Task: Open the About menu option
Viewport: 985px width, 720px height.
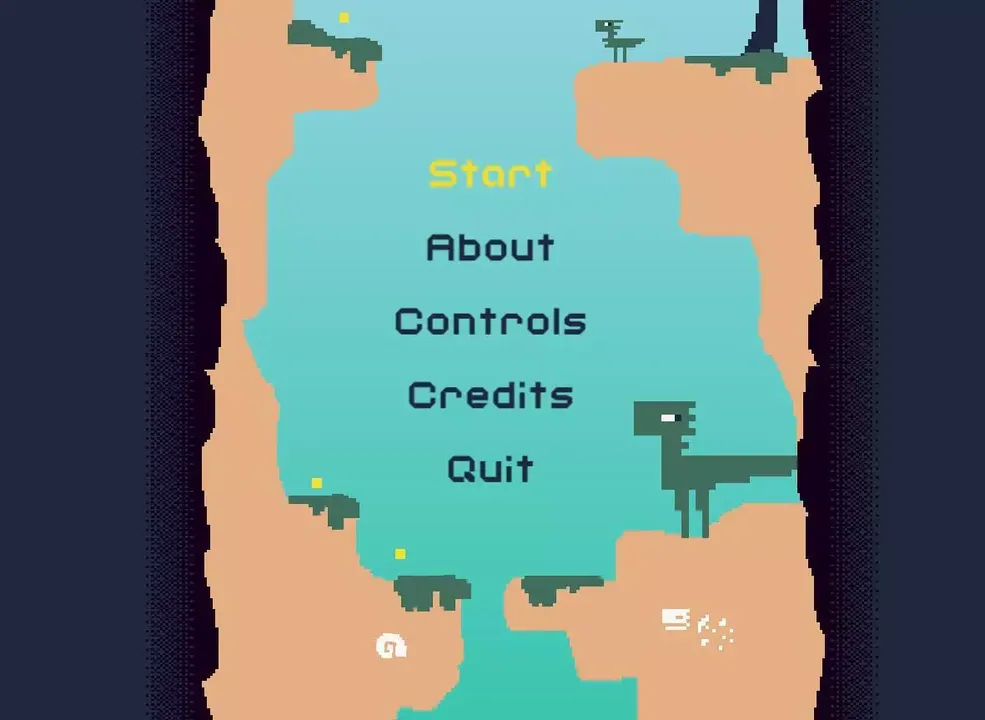Action: tap(490, 247)
